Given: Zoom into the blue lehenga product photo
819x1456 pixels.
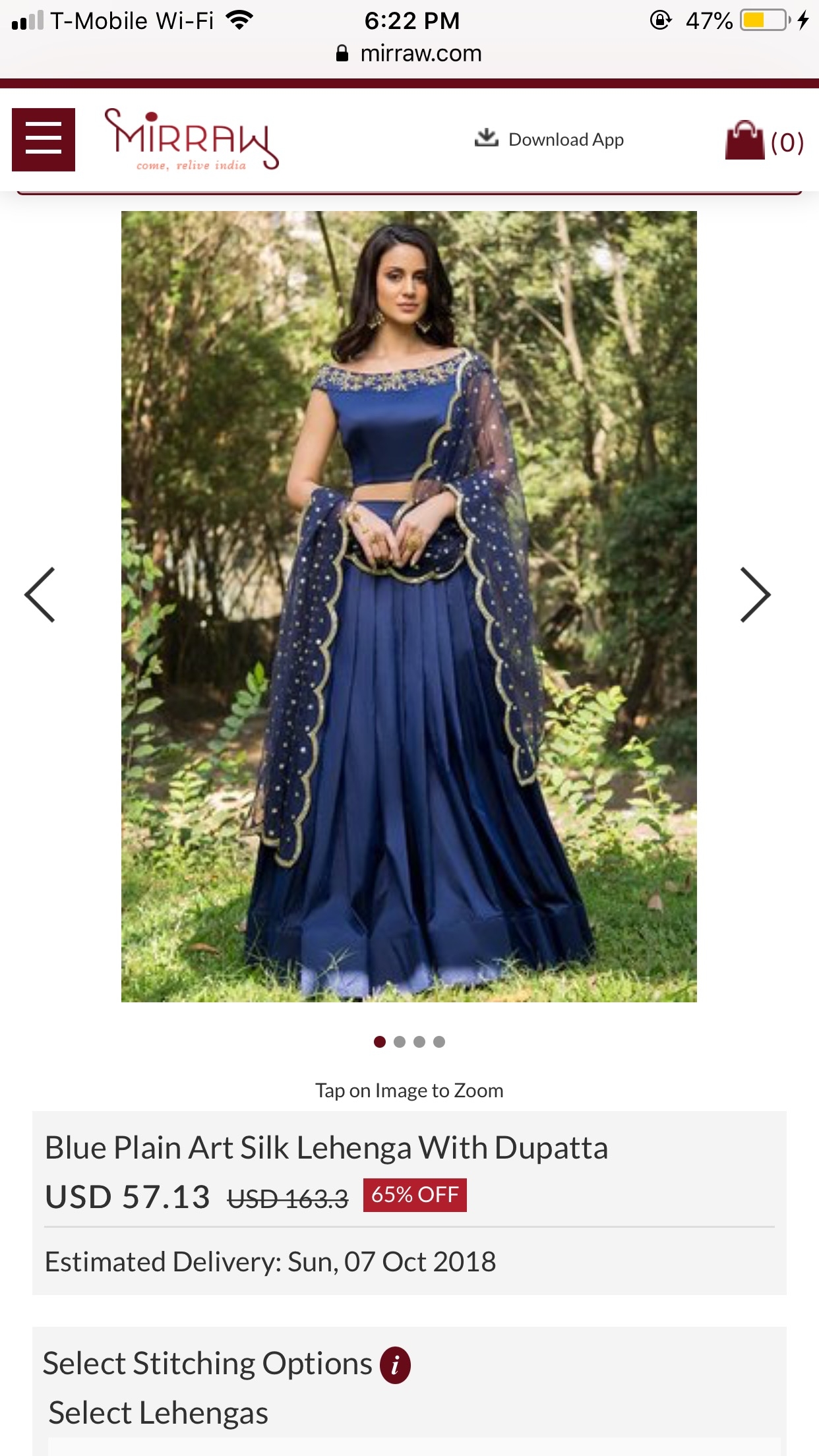Looking at the screenshot, I should 409,606.
